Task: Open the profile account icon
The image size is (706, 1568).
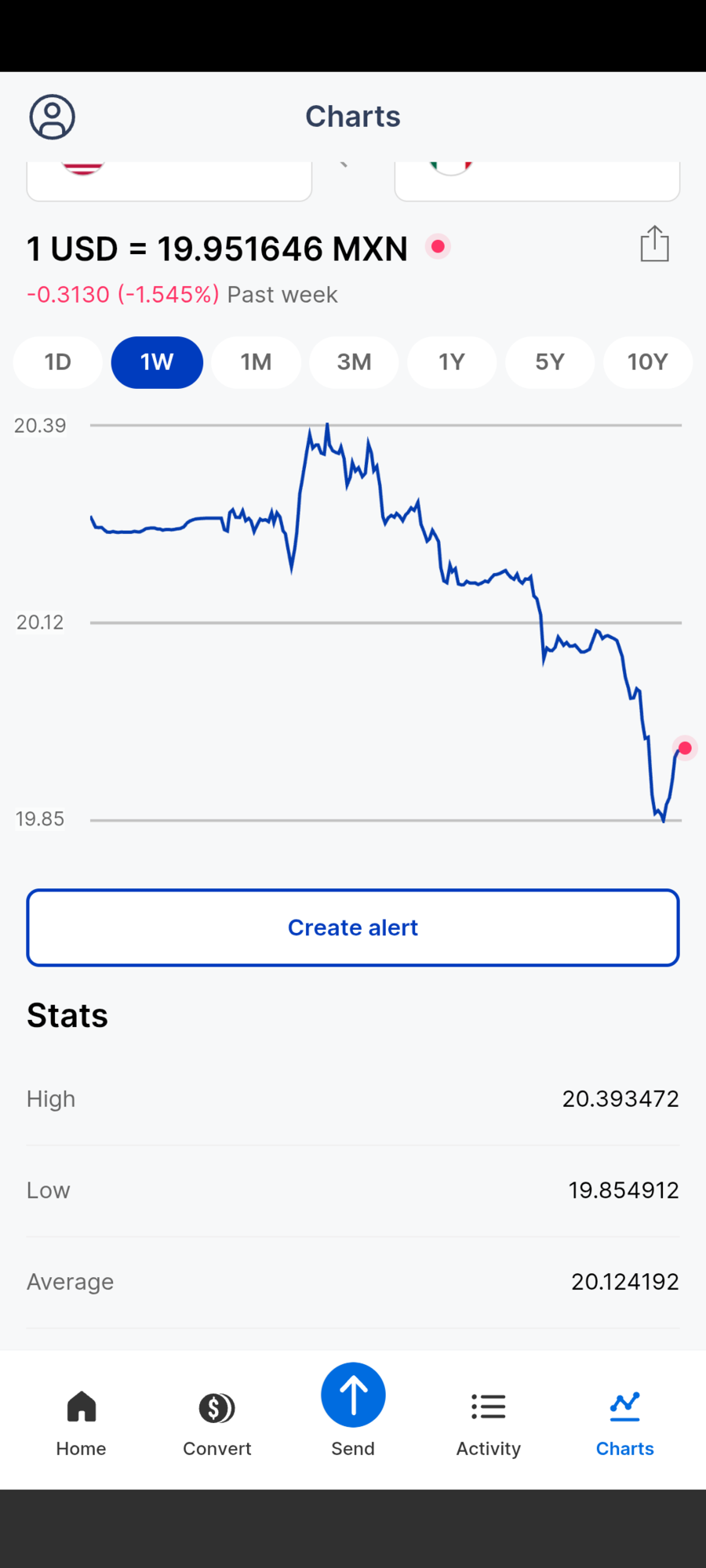Action: (52, 118)
